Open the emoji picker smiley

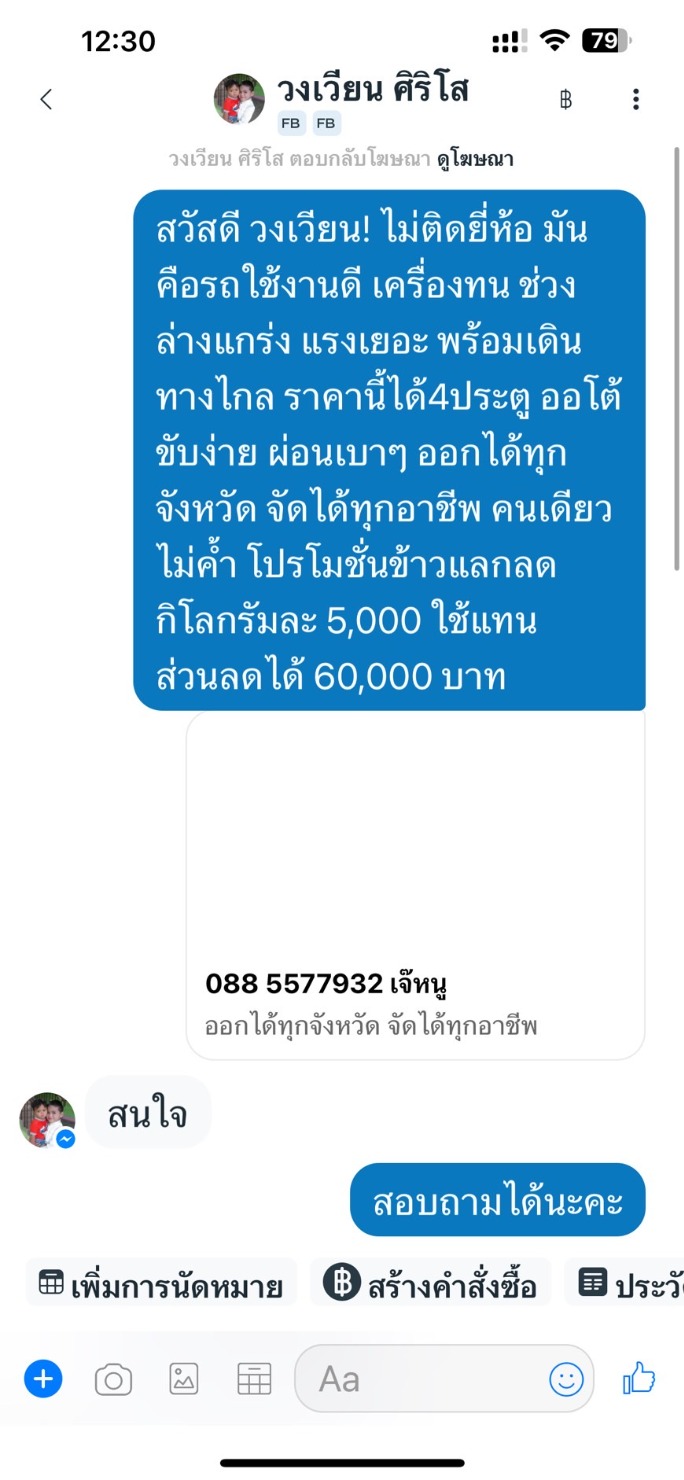pos(566,1381)
